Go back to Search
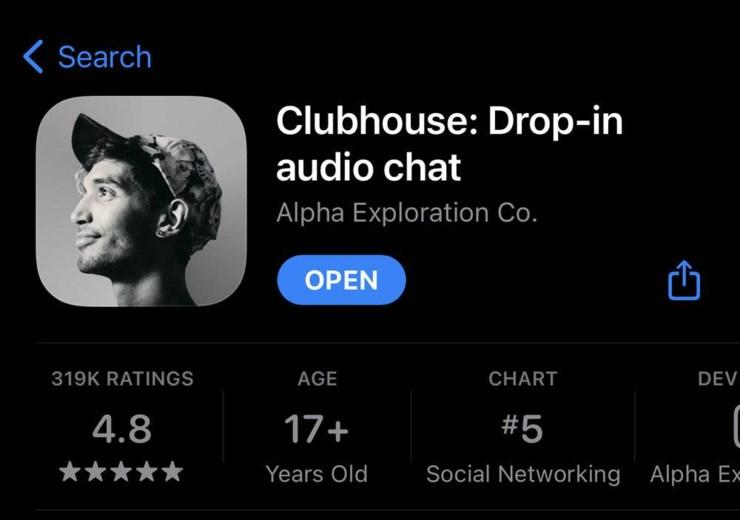Screen dimensions: 740x520 pos(88,57)
